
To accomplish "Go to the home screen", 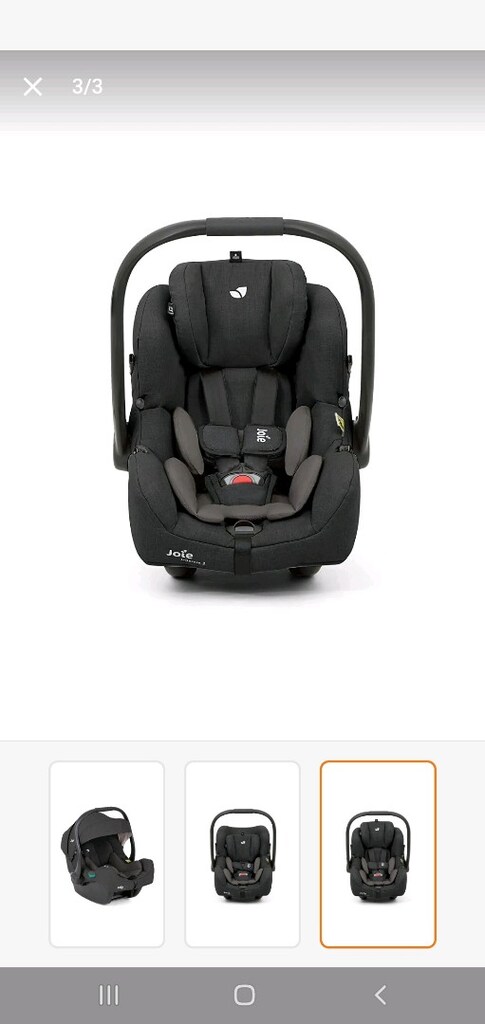I will 244,995.
